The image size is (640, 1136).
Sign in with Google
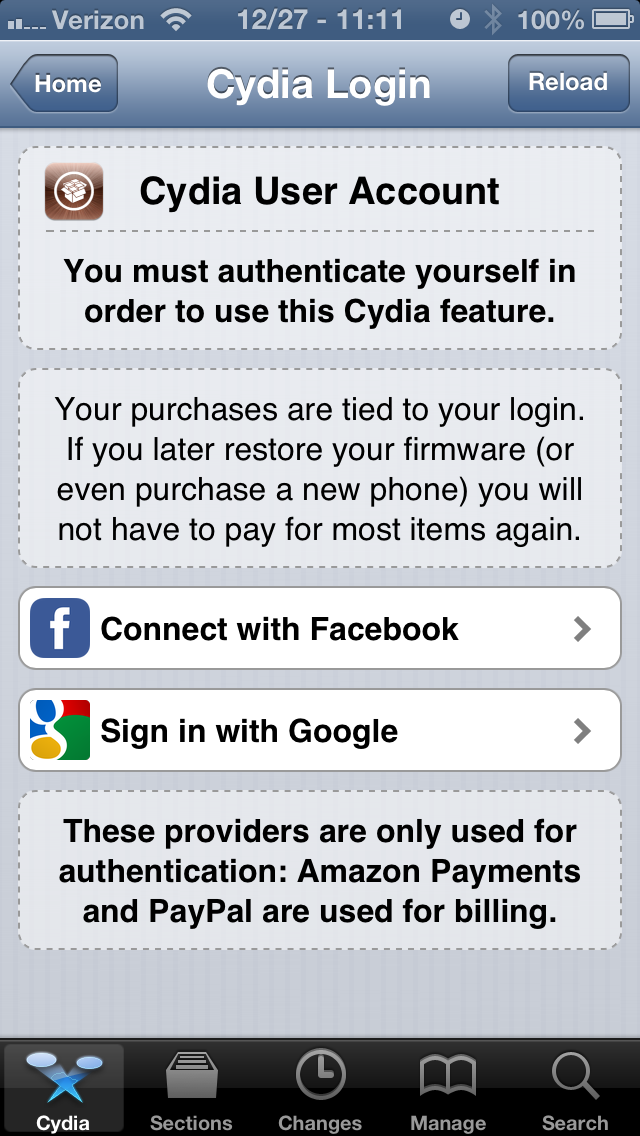coord(320,730)
